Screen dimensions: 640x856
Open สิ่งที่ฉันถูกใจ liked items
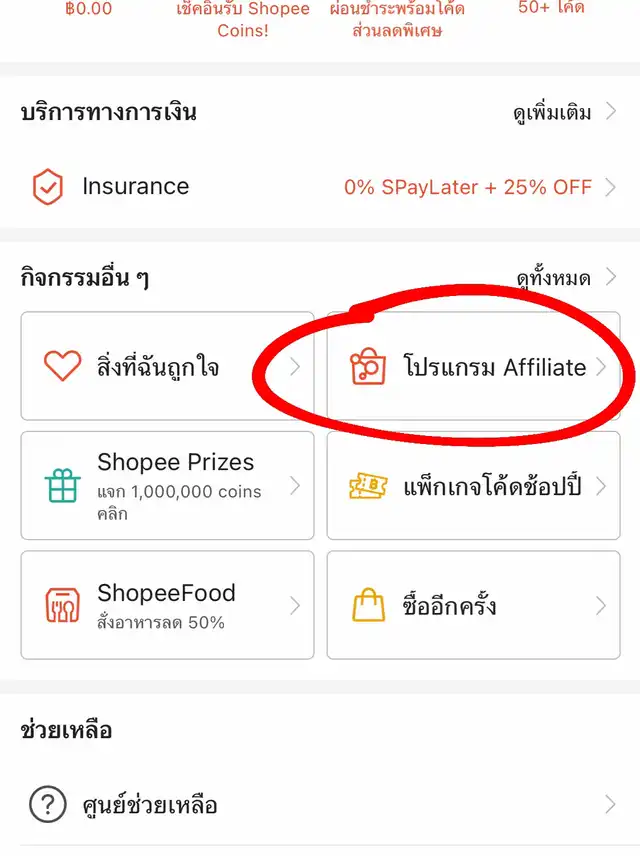pos(167,367)
